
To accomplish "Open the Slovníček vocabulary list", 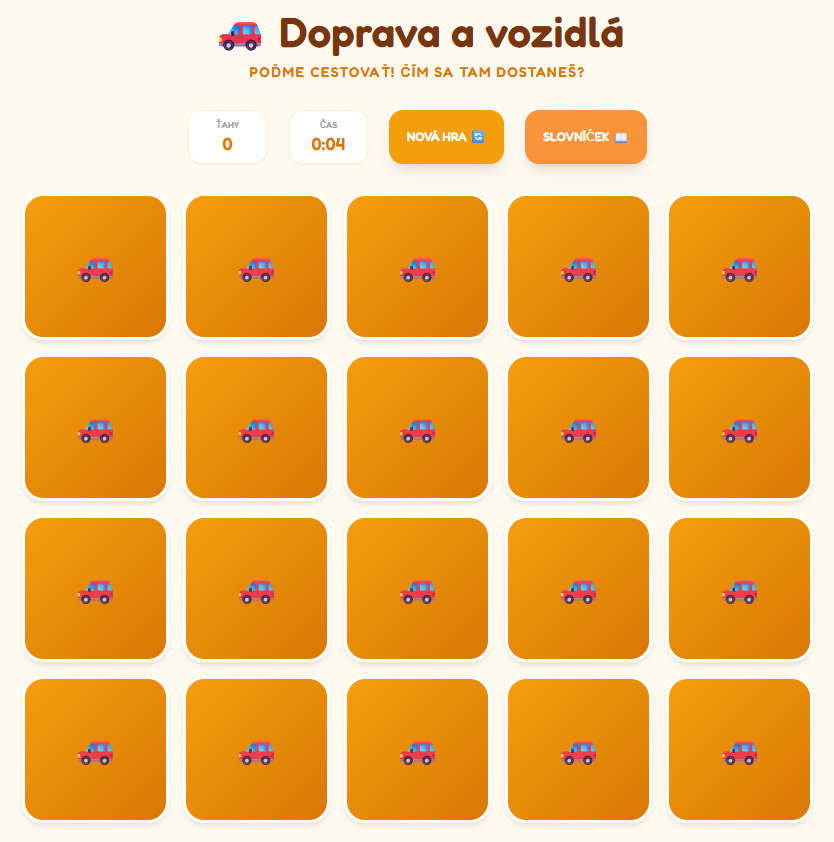I will click(x=585, y=137).
